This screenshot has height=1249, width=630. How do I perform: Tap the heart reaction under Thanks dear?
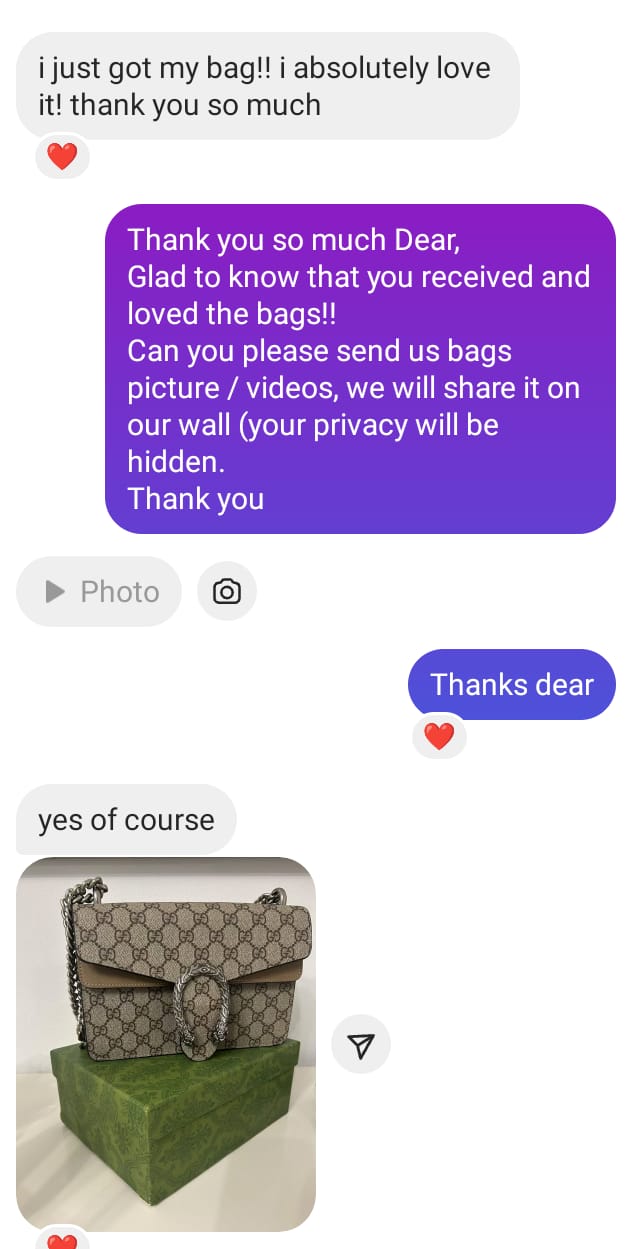[x=439, y=737]
